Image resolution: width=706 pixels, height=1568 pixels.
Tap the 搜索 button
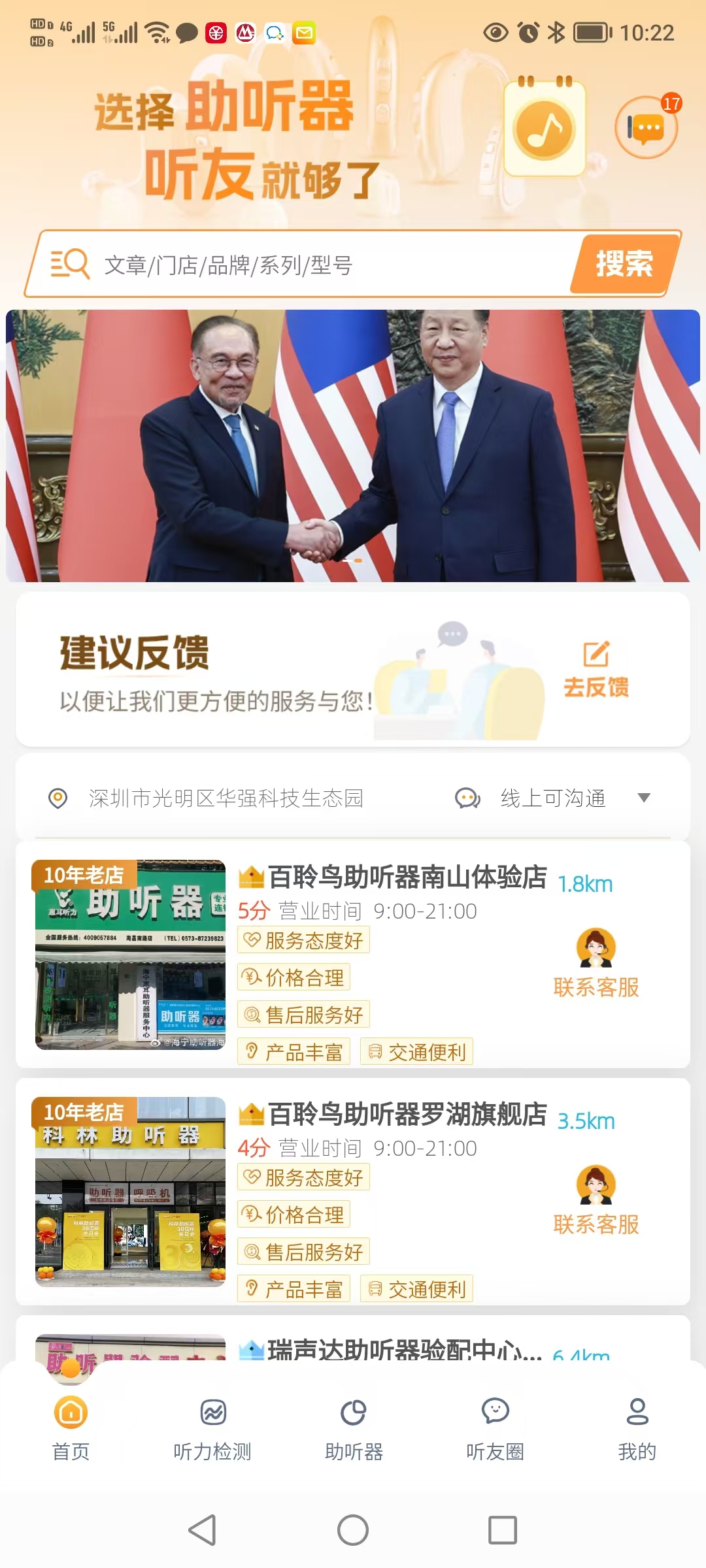pos(624,264)
